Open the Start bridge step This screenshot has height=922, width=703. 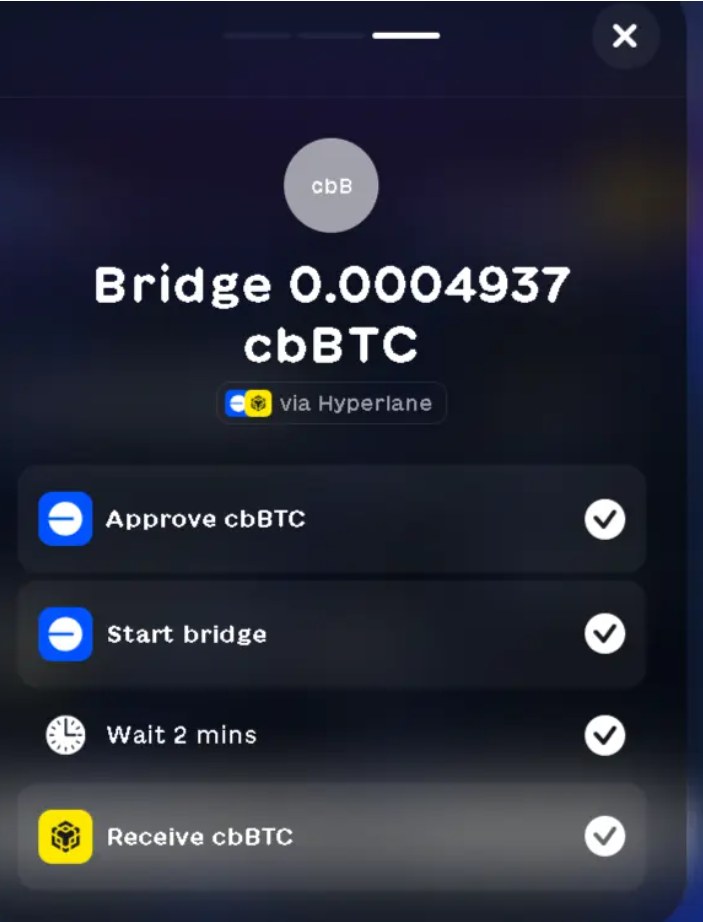click(331, 634)
